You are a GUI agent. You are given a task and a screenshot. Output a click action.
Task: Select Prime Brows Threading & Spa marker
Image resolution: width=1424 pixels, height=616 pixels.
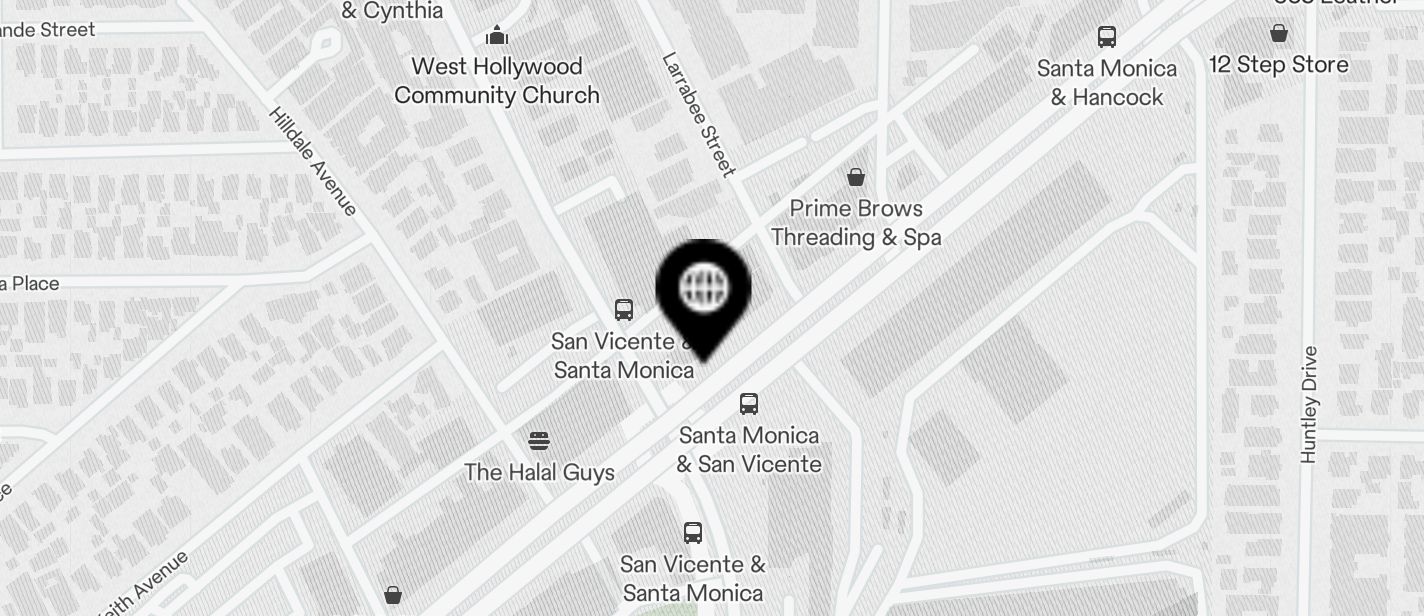click(856, 178)
